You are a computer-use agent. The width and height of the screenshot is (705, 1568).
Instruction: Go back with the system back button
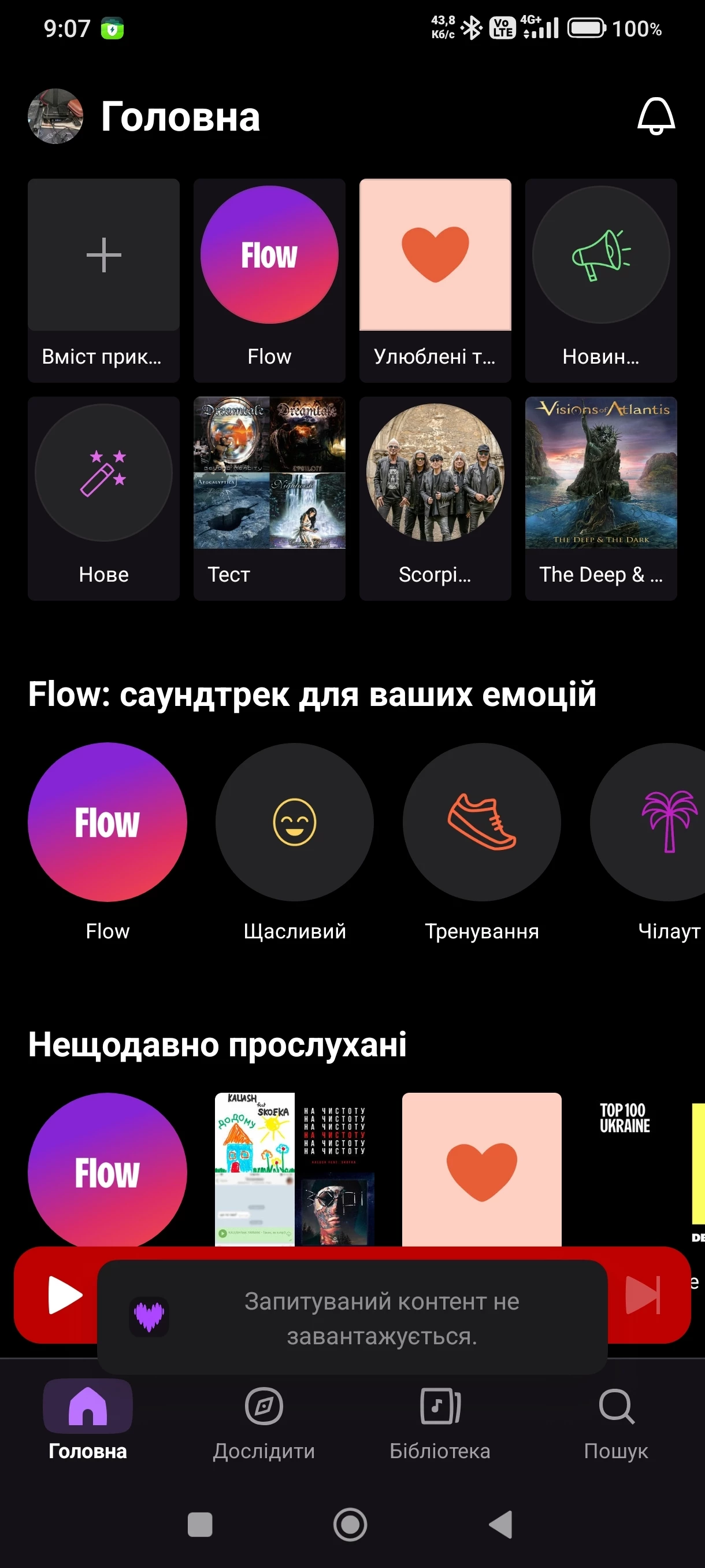pyautogui.click(x=500, y=1525)
